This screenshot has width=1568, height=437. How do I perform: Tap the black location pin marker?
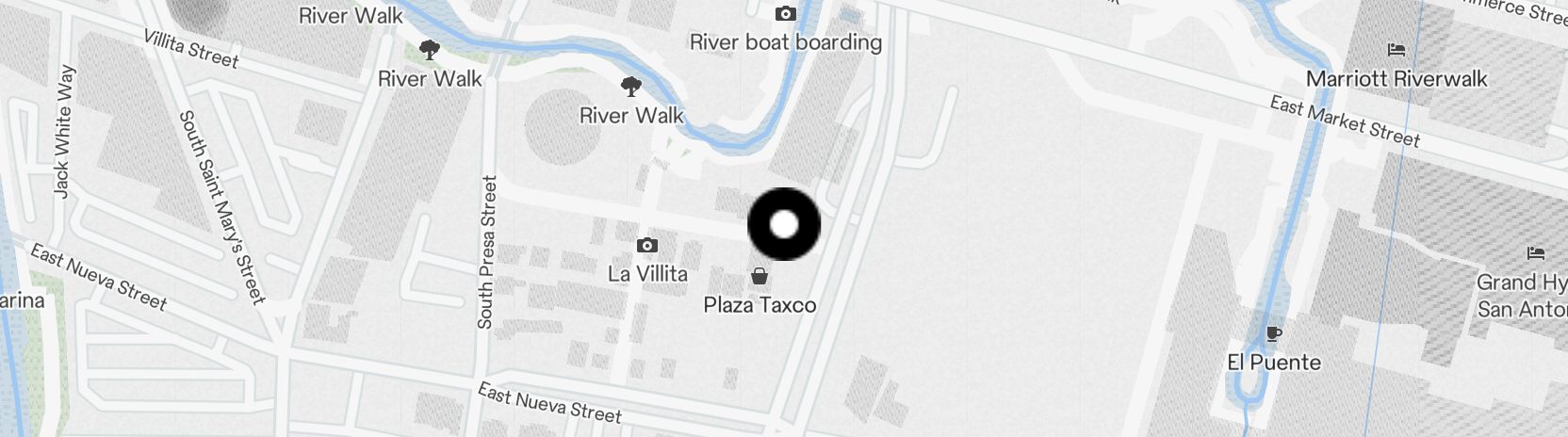[x=784, y=224]
